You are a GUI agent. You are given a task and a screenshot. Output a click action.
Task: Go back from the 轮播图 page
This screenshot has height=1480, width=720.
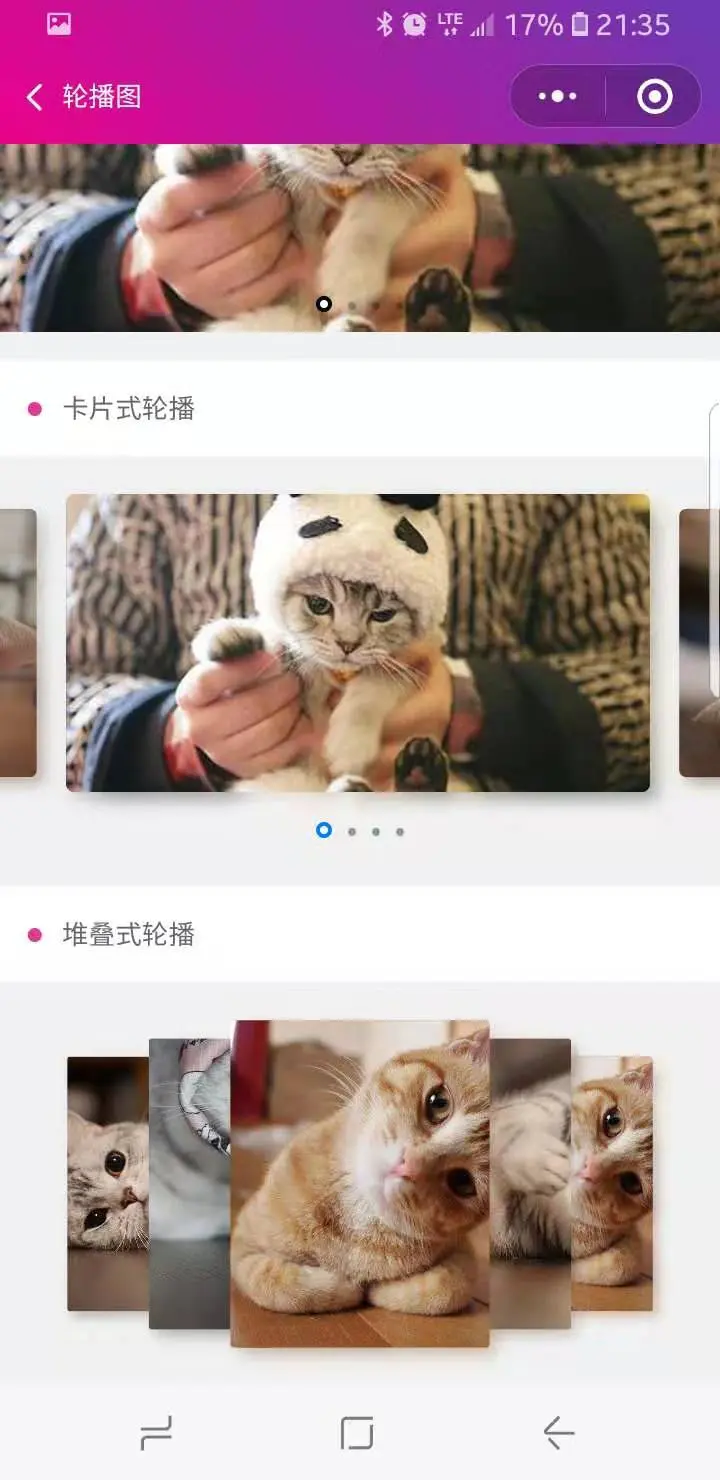(35, 97)
